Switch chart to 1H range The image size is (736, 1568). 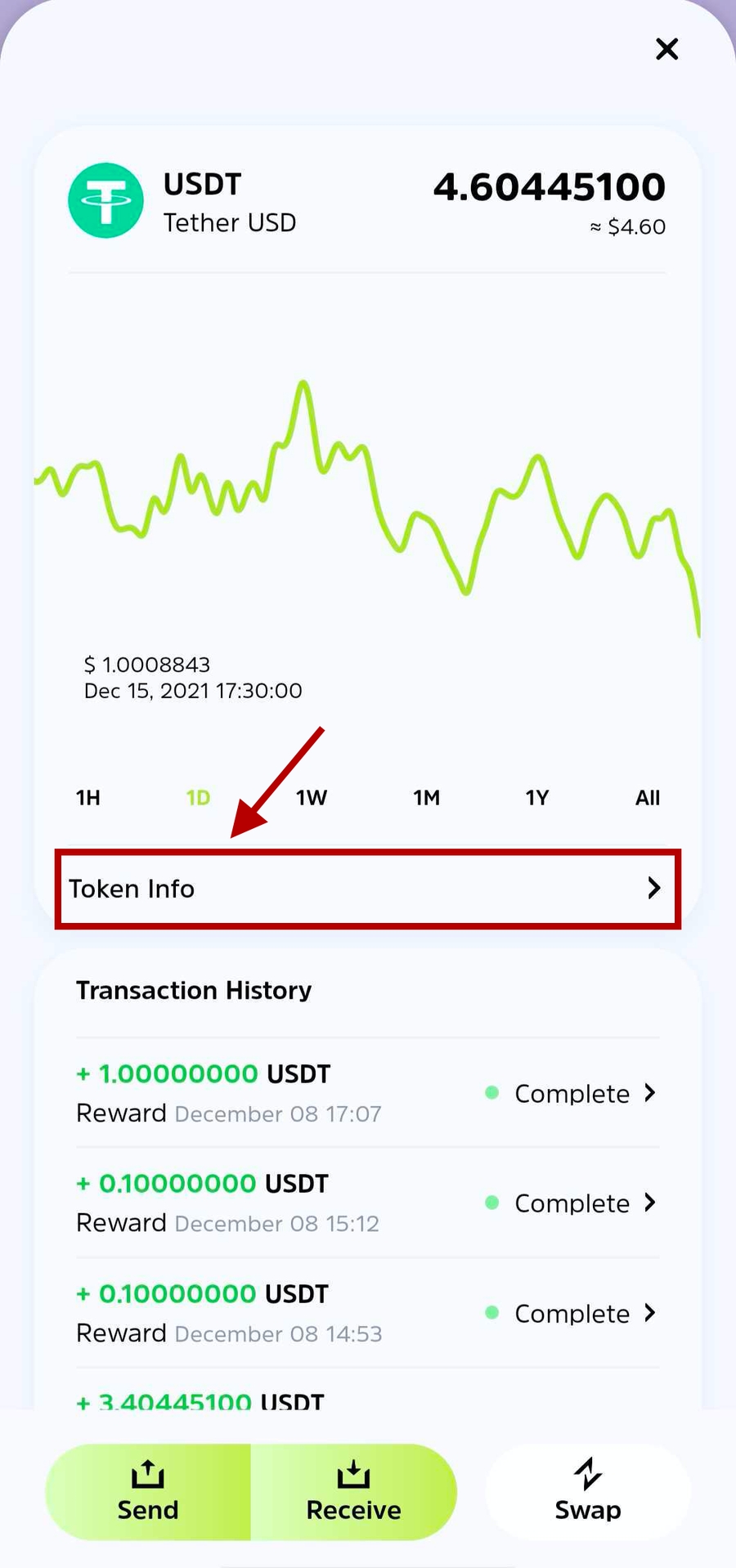tap(88, 798)
